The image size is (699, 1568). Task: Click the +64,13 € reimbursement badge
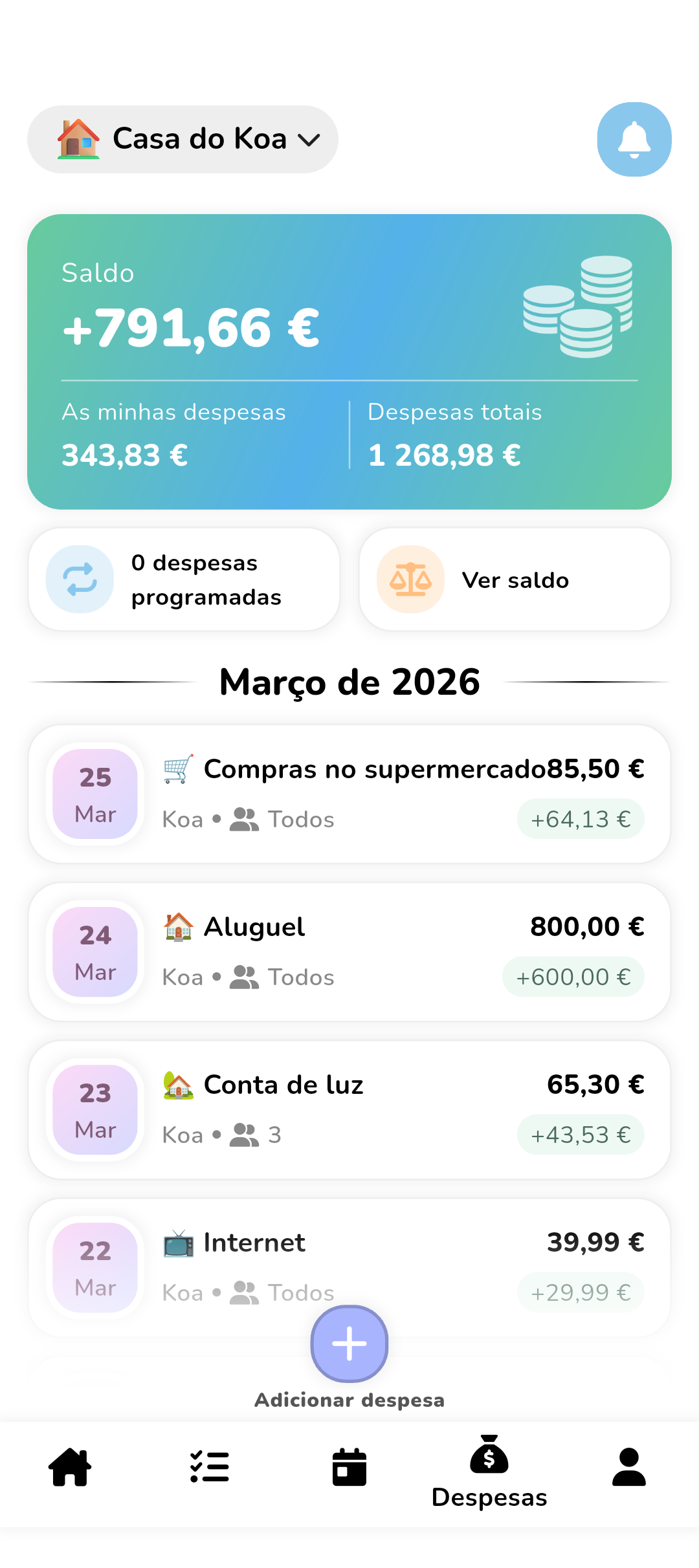[x=580, y=818]
